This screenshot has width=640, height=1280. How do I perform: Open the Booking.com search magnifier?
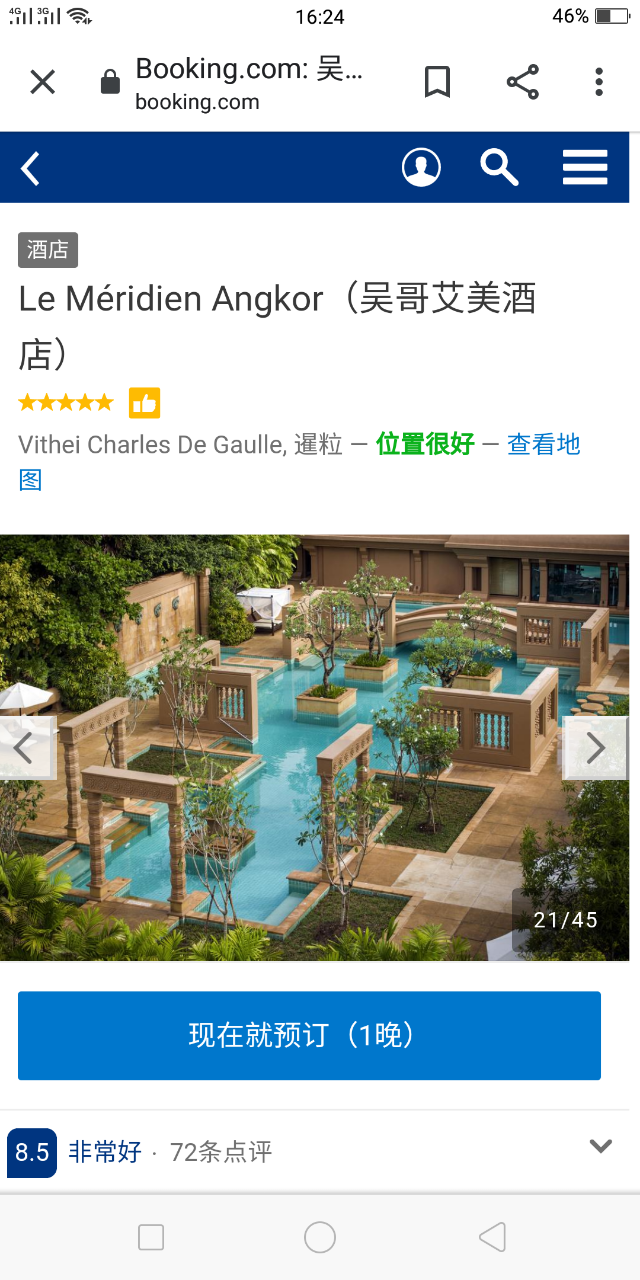click(499, 167)
